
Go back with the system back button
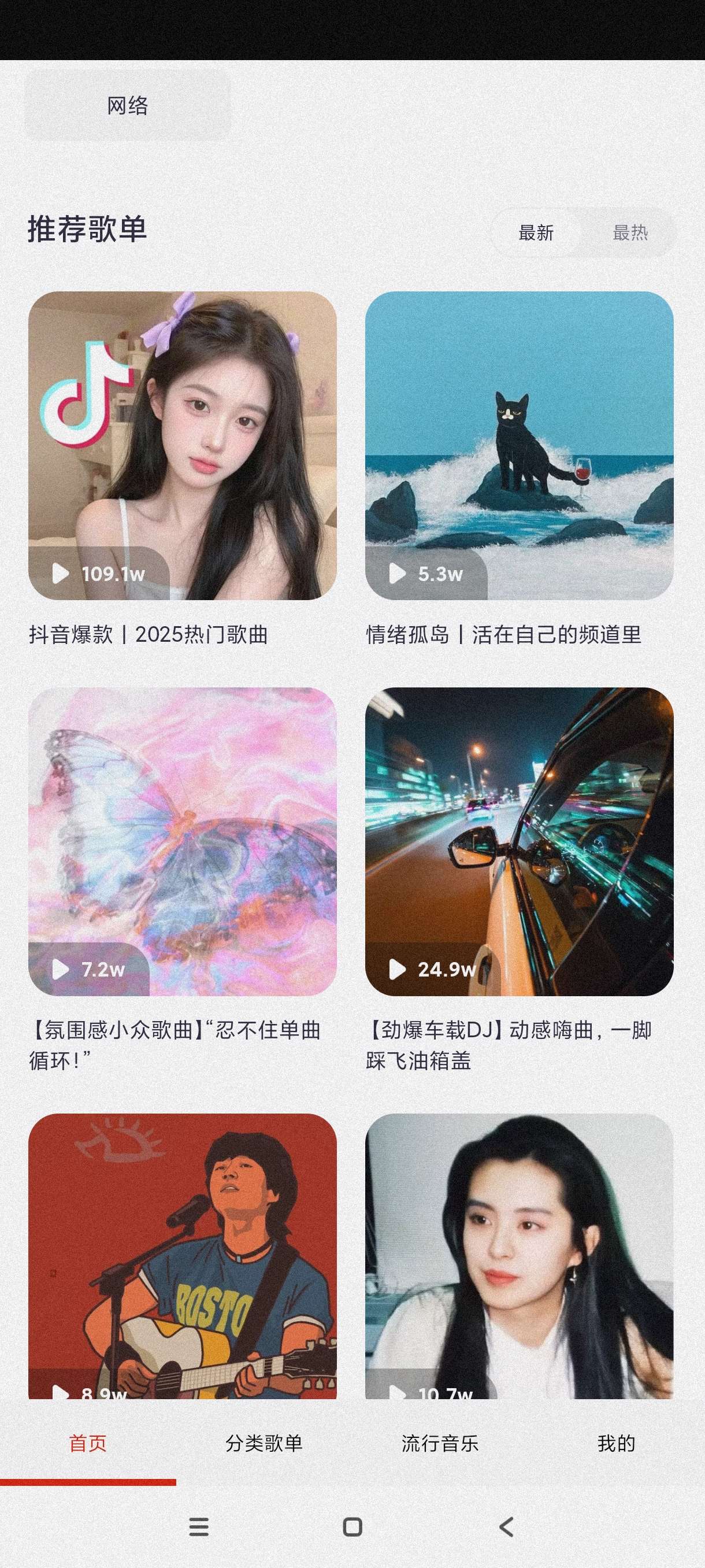click(506, 1526)
